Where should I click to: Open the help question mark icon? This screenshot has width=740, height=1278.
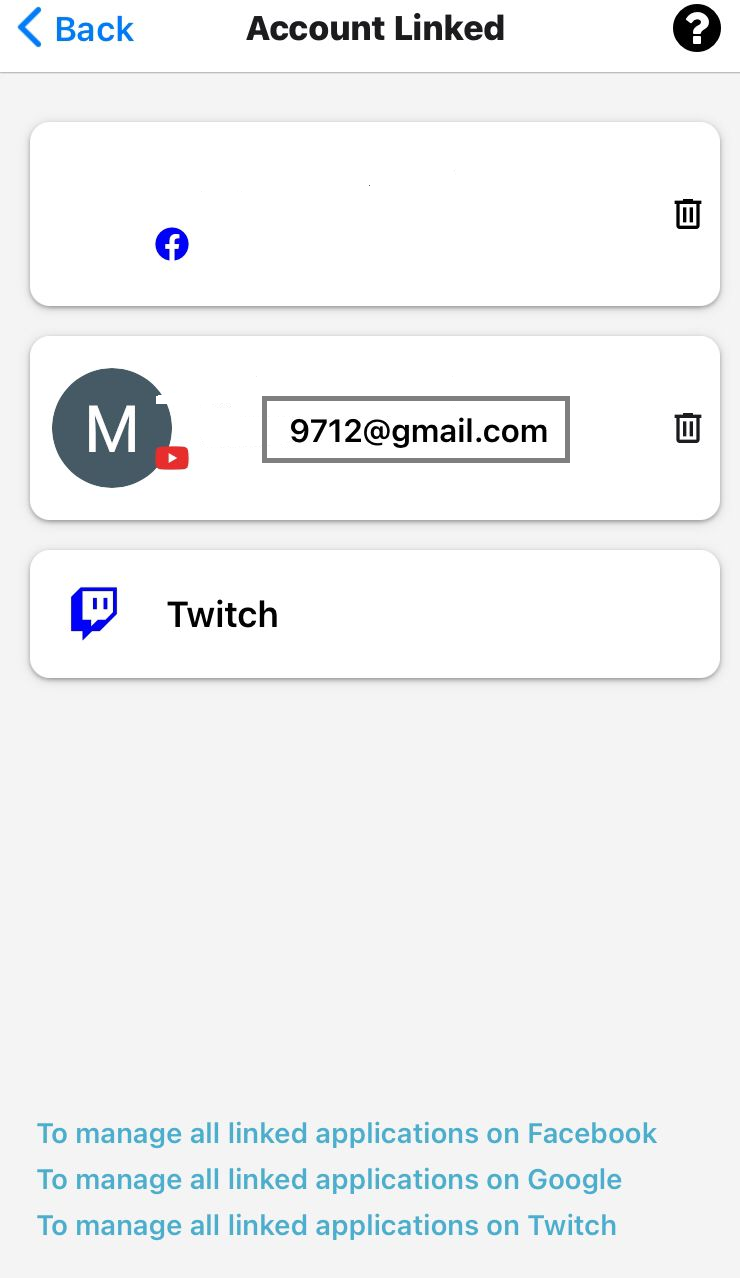pyautogui.click(x=696, y=29)
